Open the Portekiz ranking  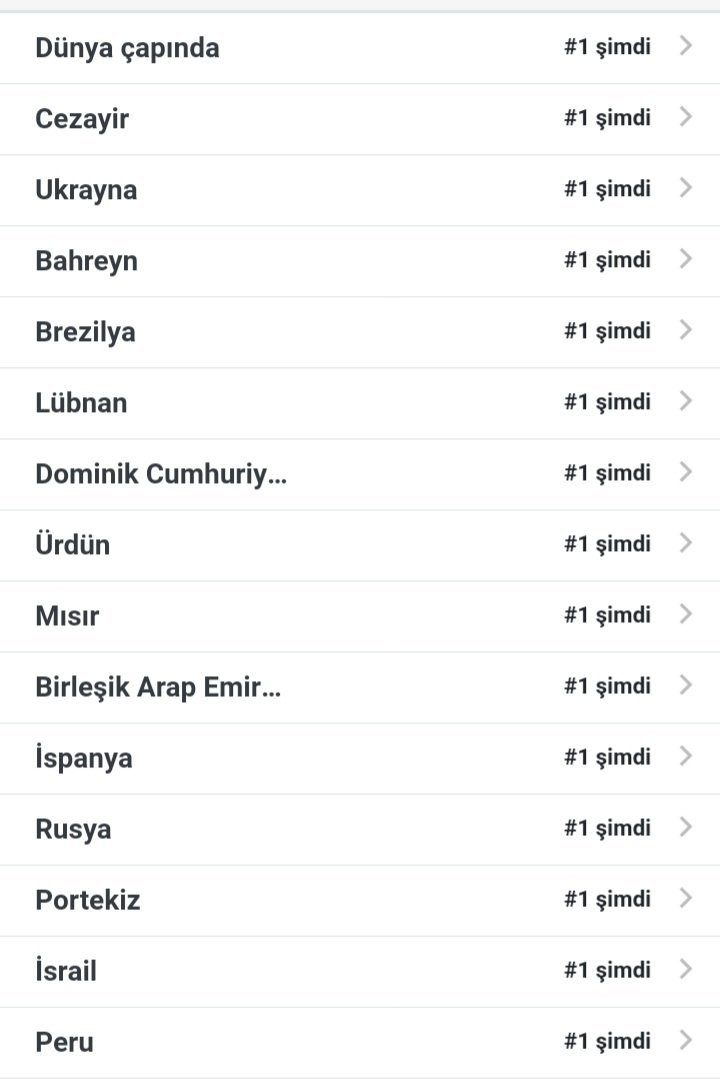pyautogui.click(x=360, y=900)
